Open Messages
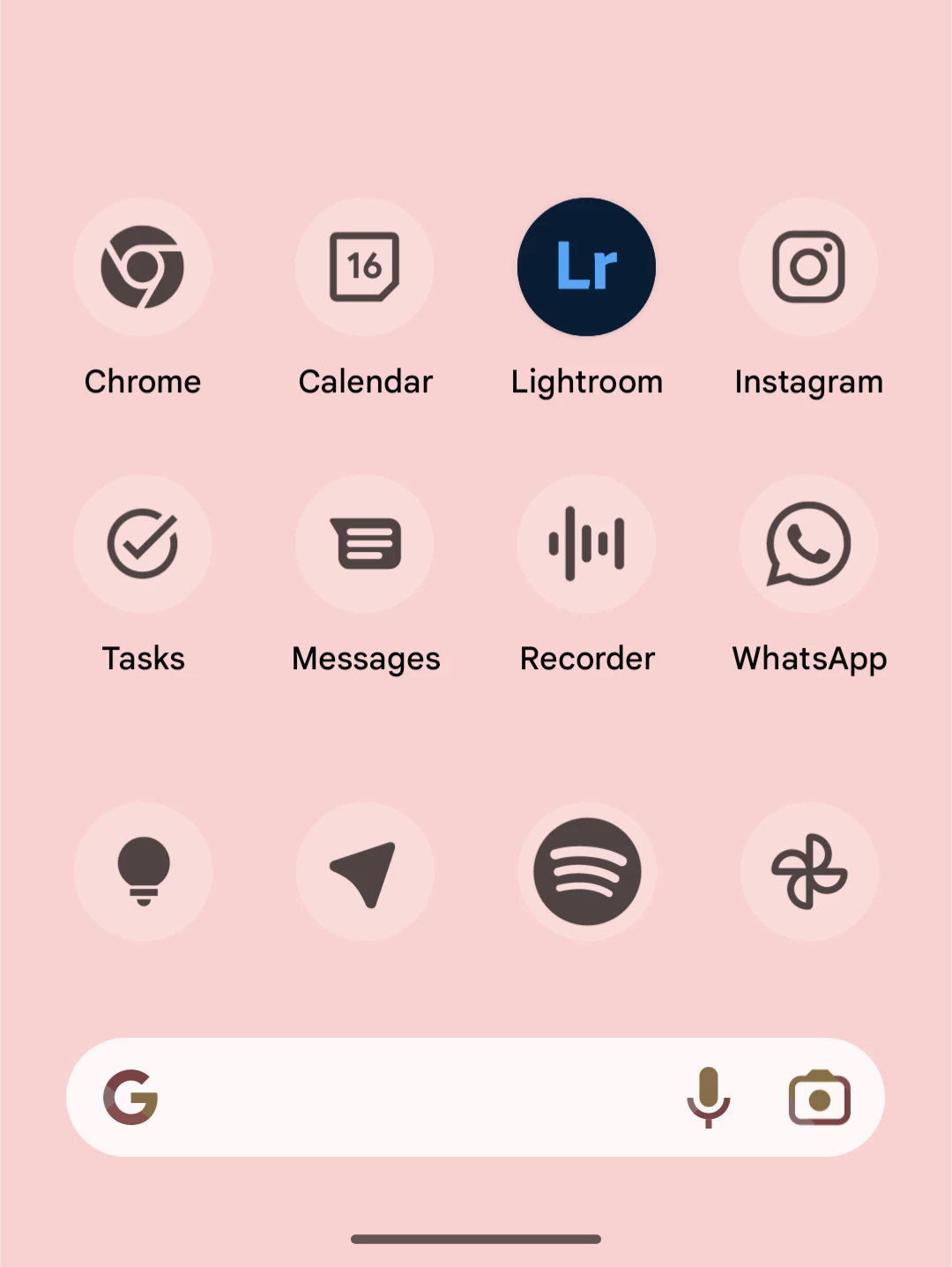Screen dimensions: 952x1267 (x=364, y=544)
